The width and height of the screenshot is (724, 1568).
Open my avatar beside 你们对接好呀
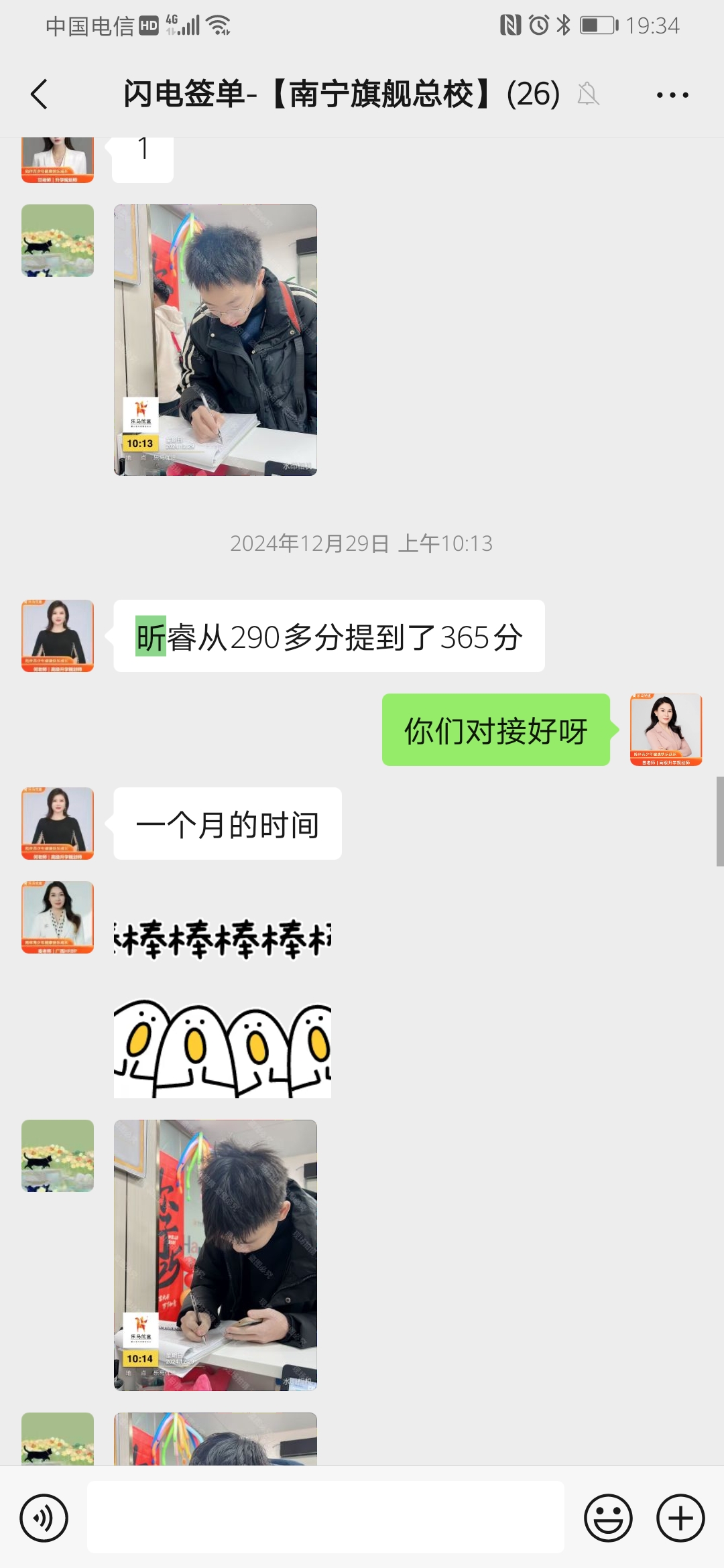coord(666,729)
